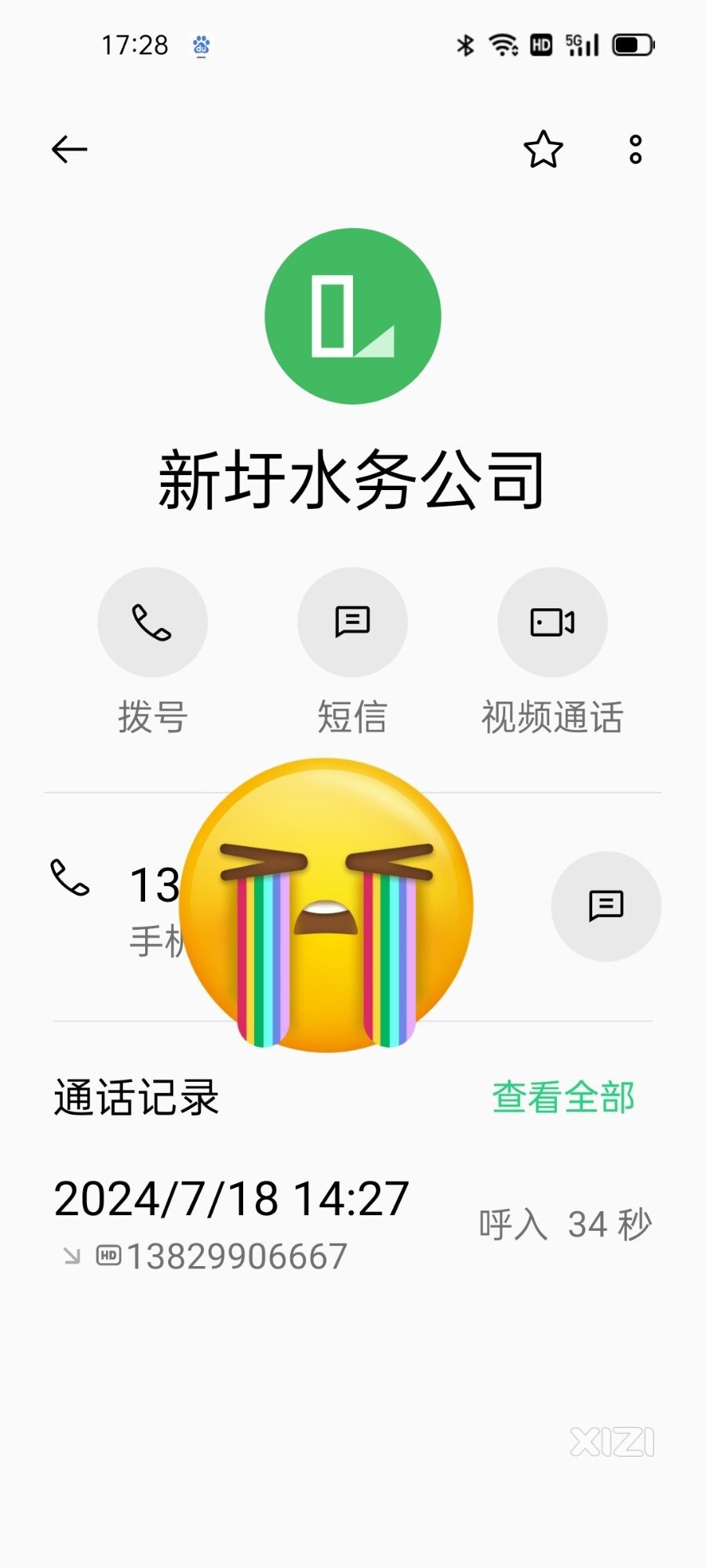Open the three-dot overflow menu
This screenshot has width=706, height=1568.
635,149
